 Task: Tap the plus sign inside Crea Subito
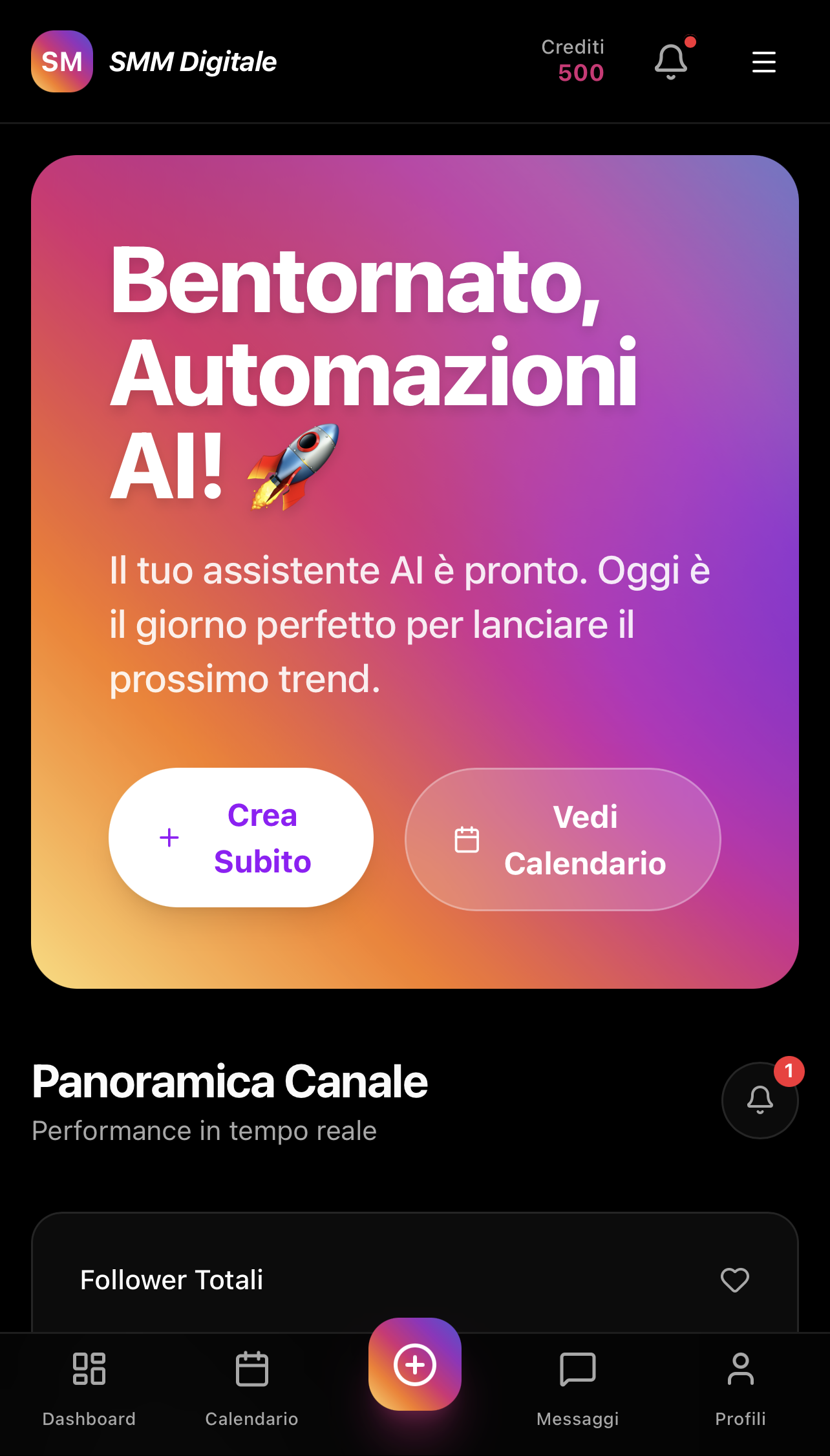pyautogui.click(x=168, y=838)
